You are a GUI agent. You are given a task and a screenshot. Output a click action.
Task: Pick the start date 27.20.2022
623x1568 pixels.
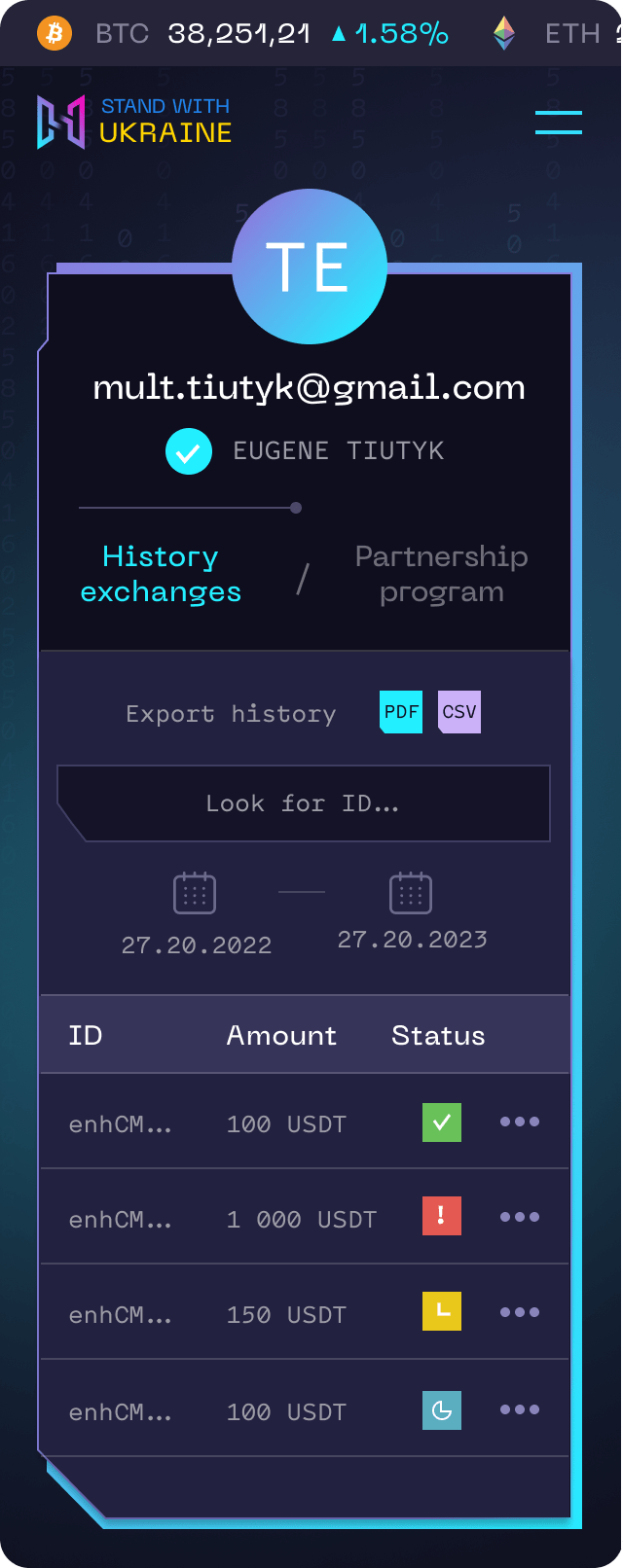(x=196, y=913)
